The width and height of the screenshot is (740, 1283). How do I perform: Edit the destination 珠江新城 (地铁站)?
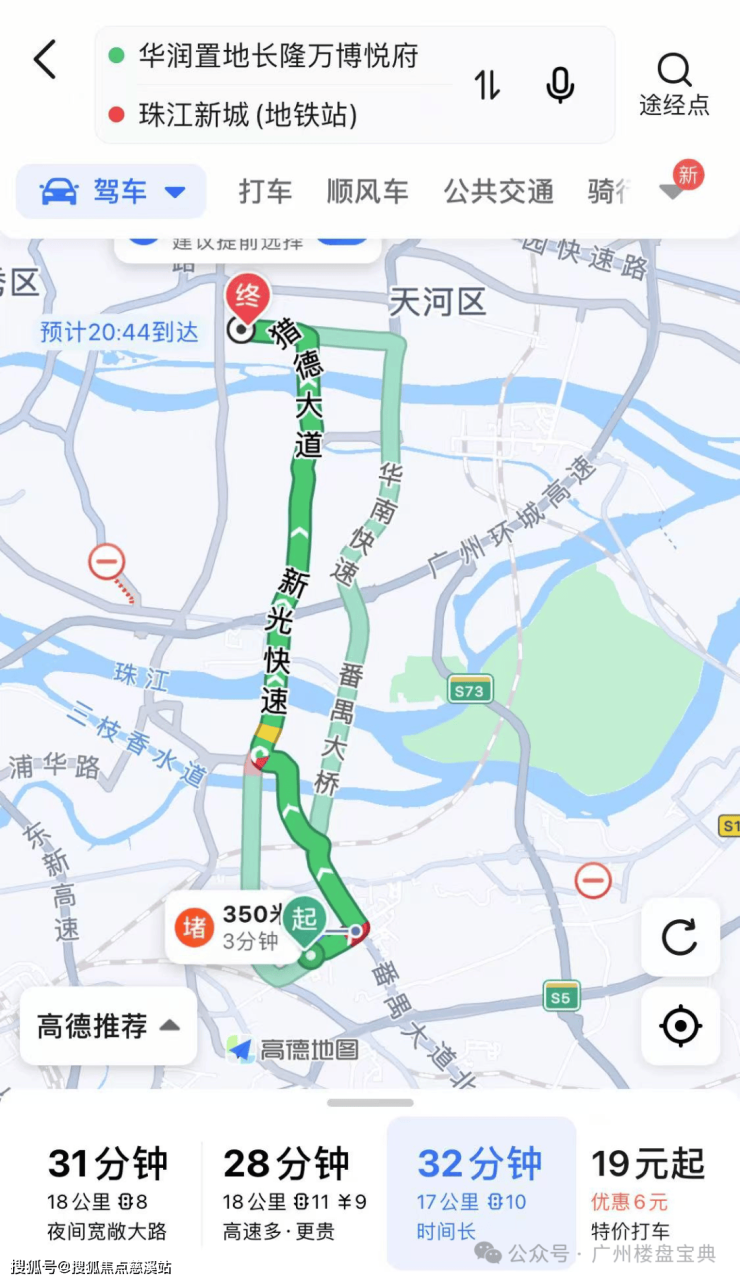coord(248,115)
